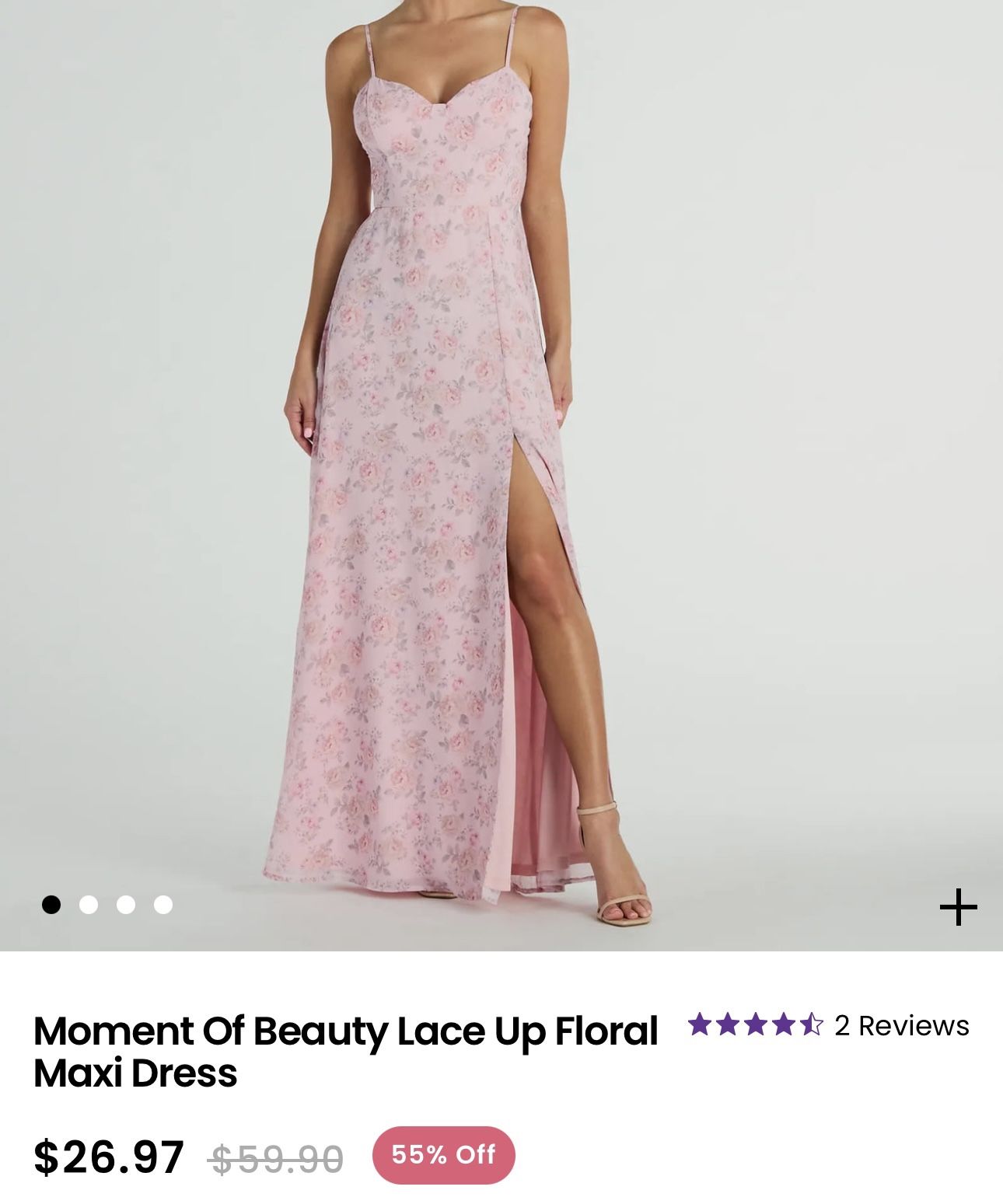This screenshot has height=1204, width=1003.
Task: Zoom the dress photo with the plus icon
Action: [957, 907]
